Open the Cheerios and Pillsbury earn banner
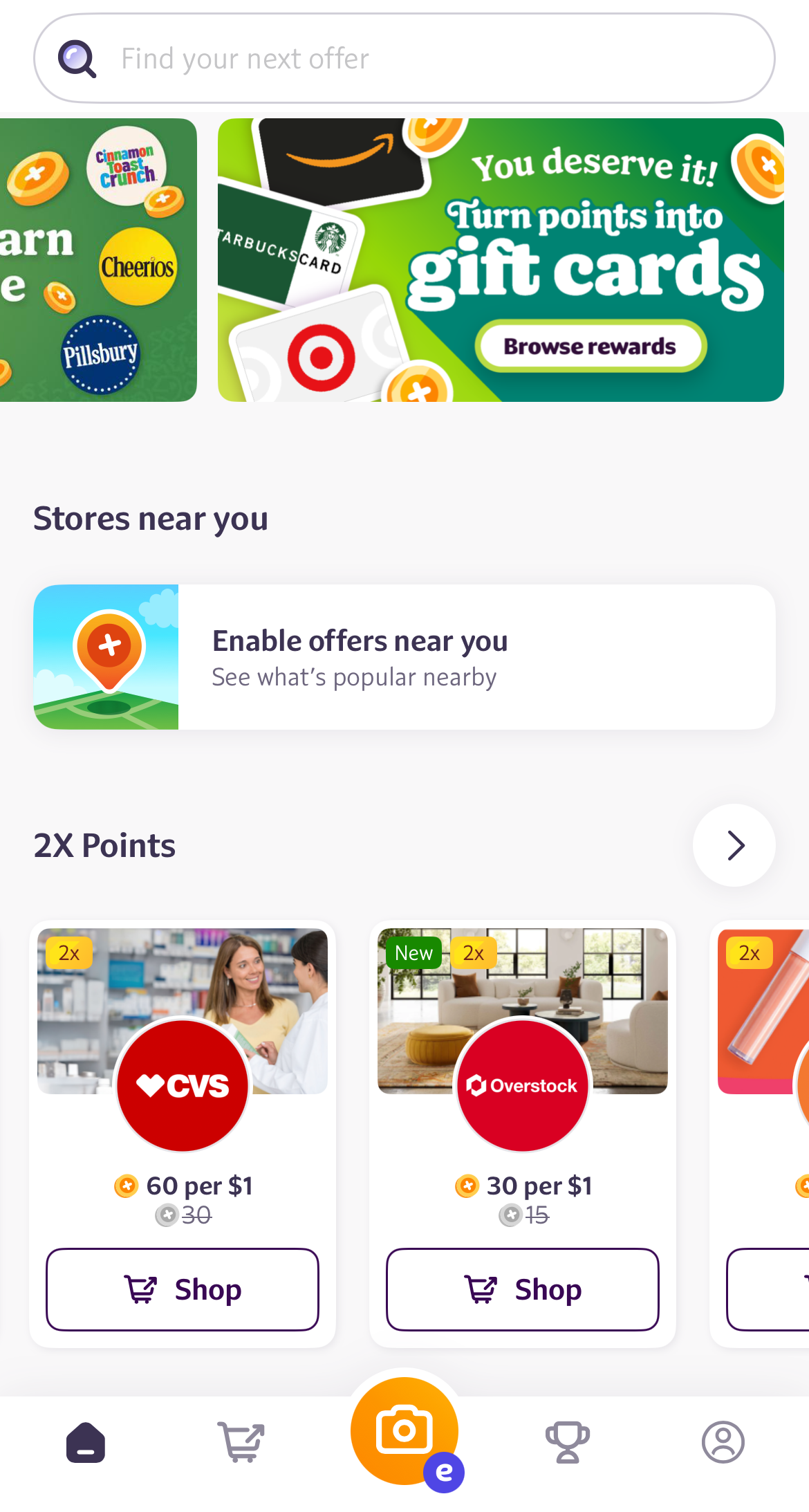Image resolution: width=809 pixels, height=1512 pixels. [98, 260]
